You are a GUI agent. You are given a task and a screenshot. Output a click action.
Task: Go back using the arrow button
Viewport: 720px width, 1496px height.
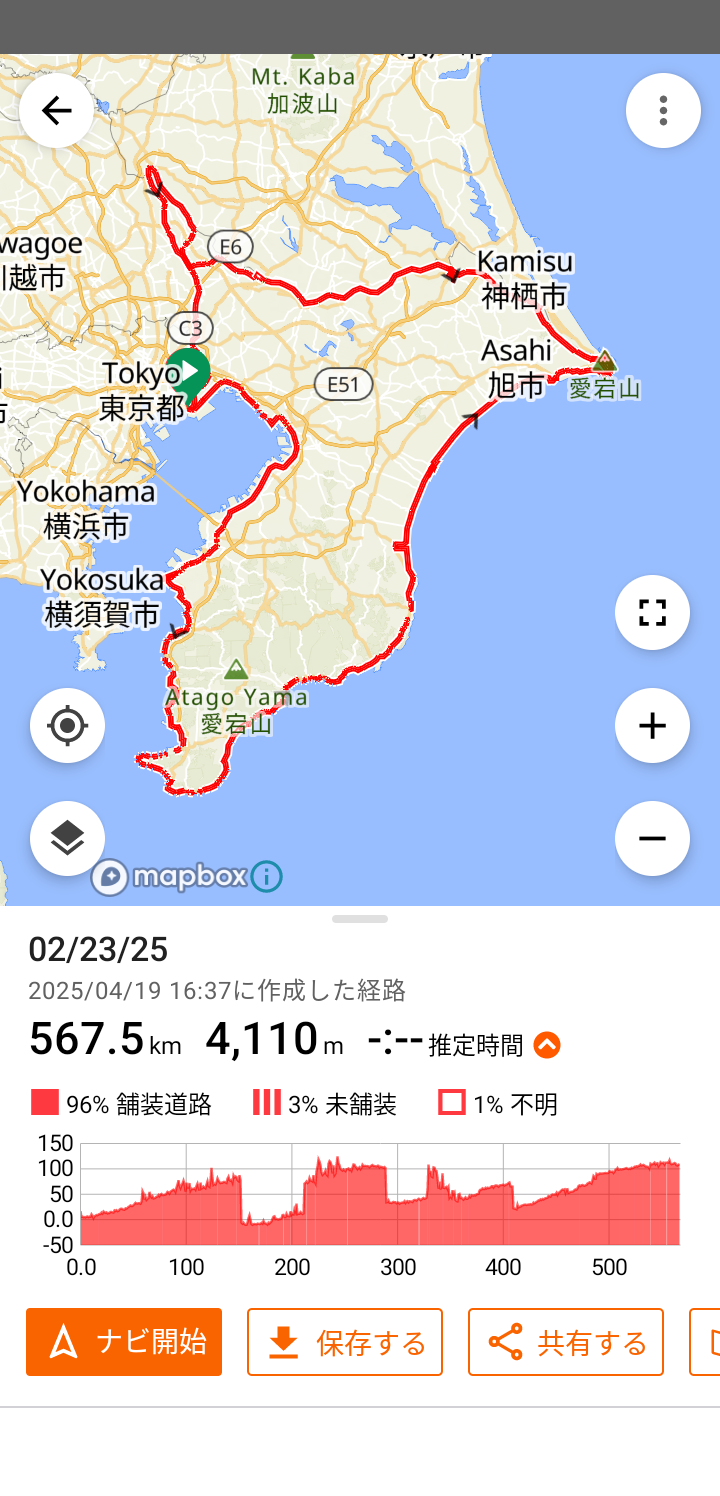pos(56,110)
